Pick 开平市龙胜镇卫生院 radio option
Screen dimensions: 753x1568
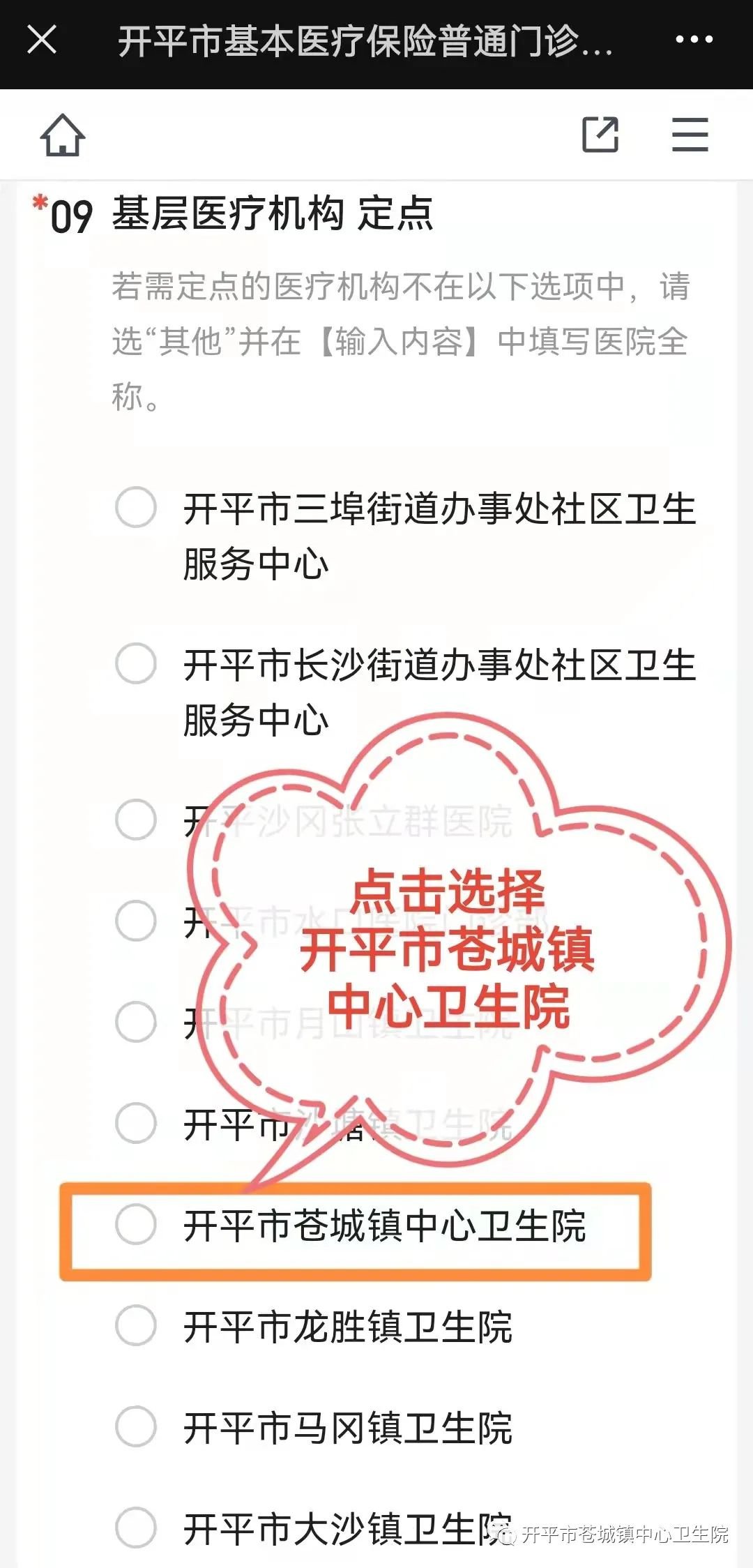[x=136, y=1325]
